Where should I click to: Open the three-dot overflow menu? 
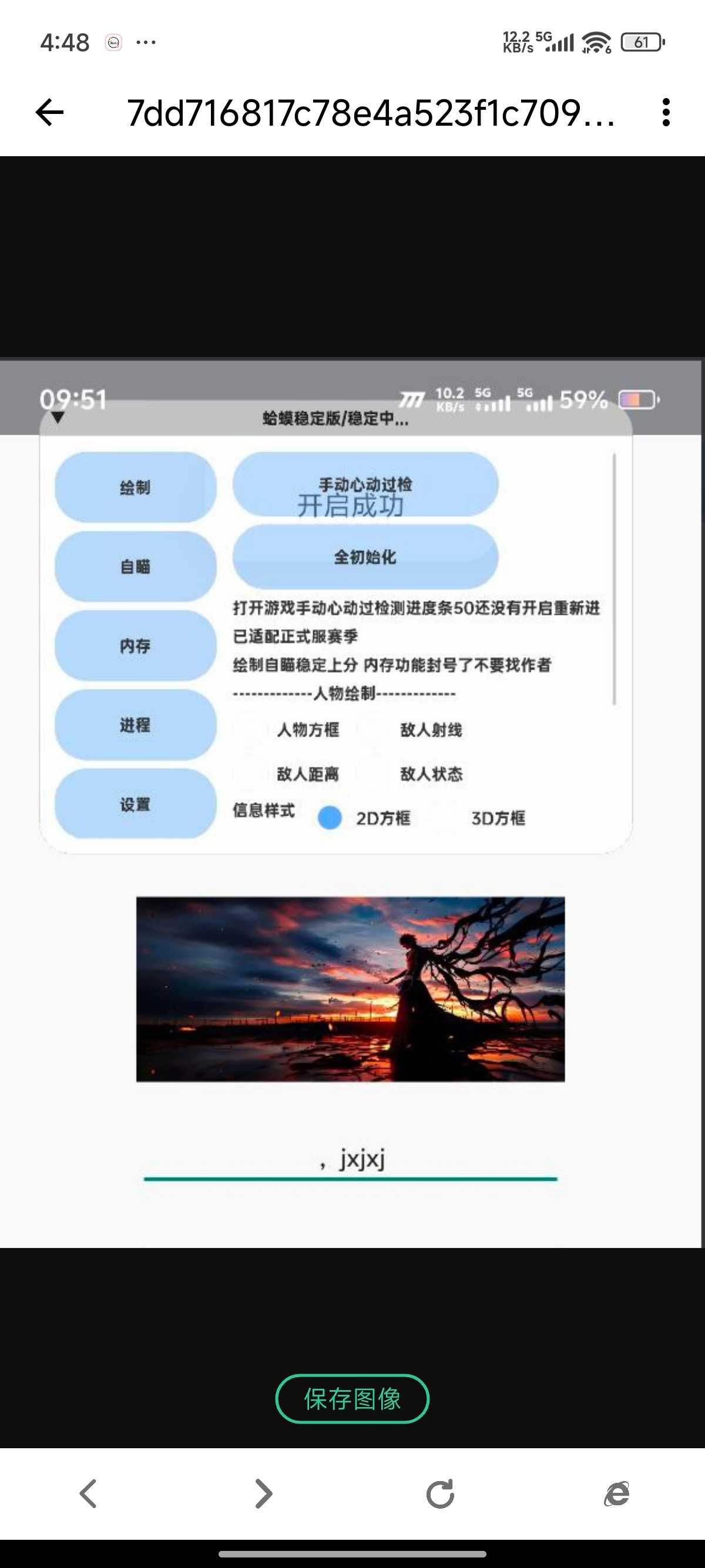click(x=666, y=113)
